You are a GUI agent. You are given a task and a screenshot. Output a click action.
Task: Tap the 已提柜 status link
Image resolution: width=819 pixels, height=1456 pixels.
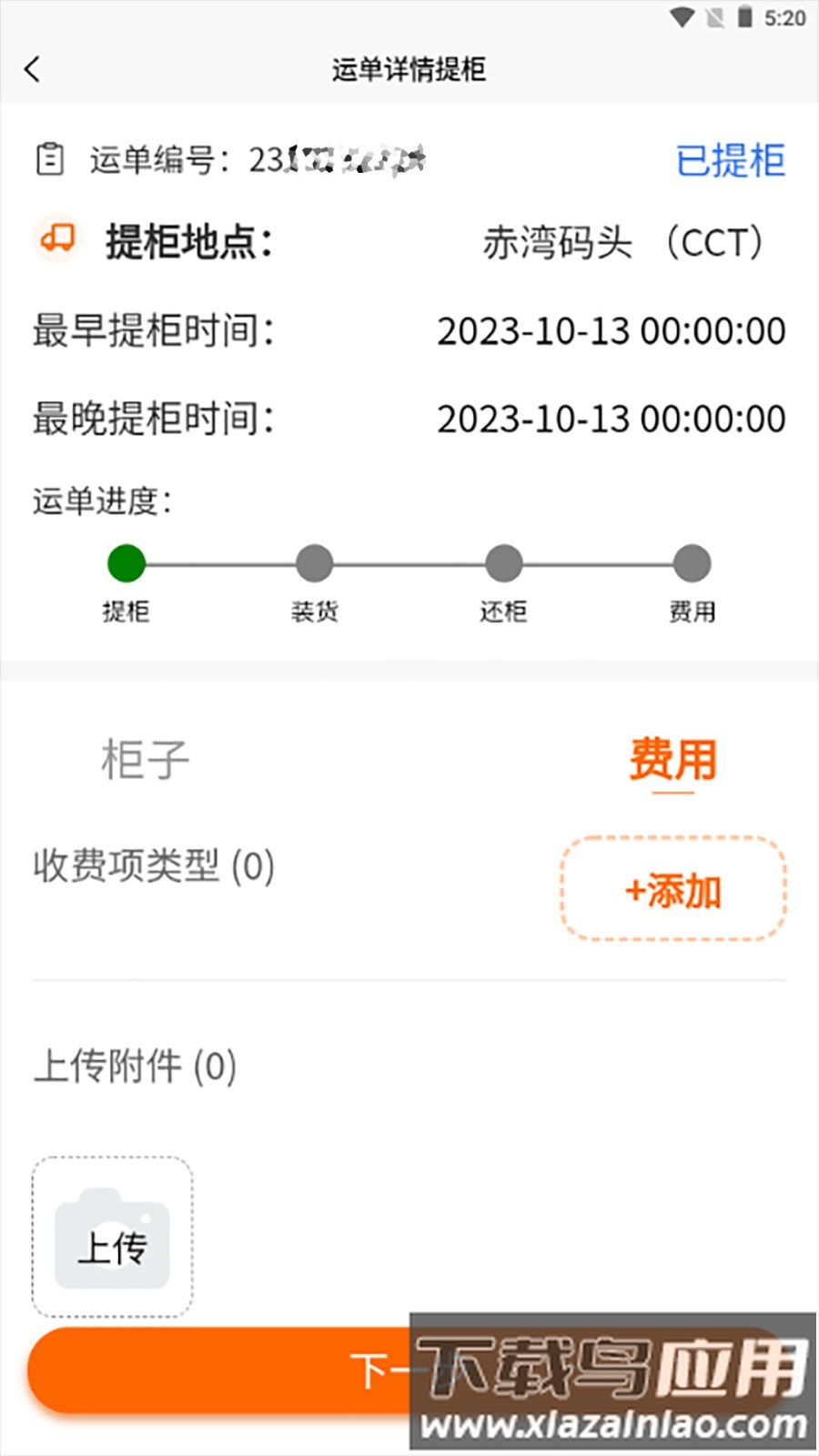732,160
